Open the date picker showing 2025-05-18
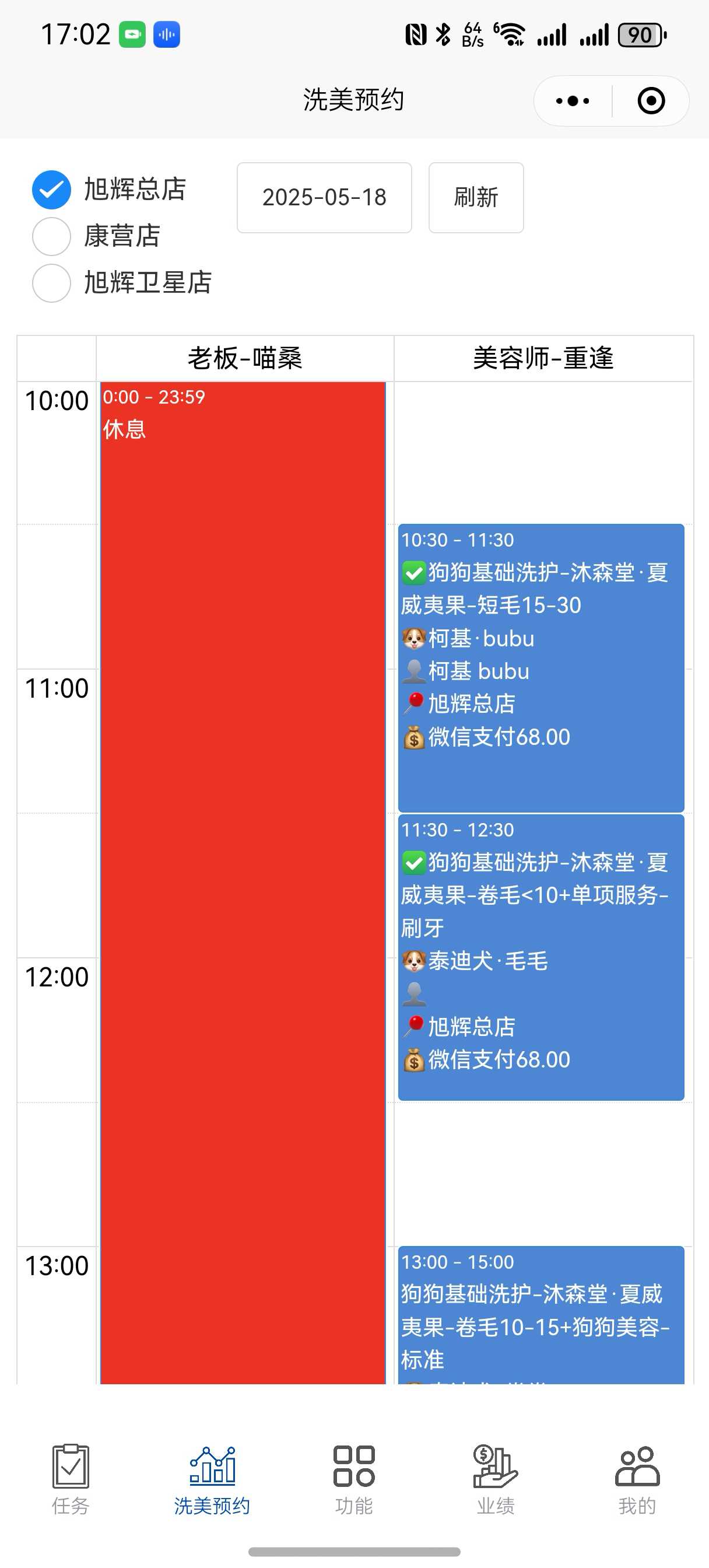Screen dimensions: 709x1568 click(x=324, y=197)
